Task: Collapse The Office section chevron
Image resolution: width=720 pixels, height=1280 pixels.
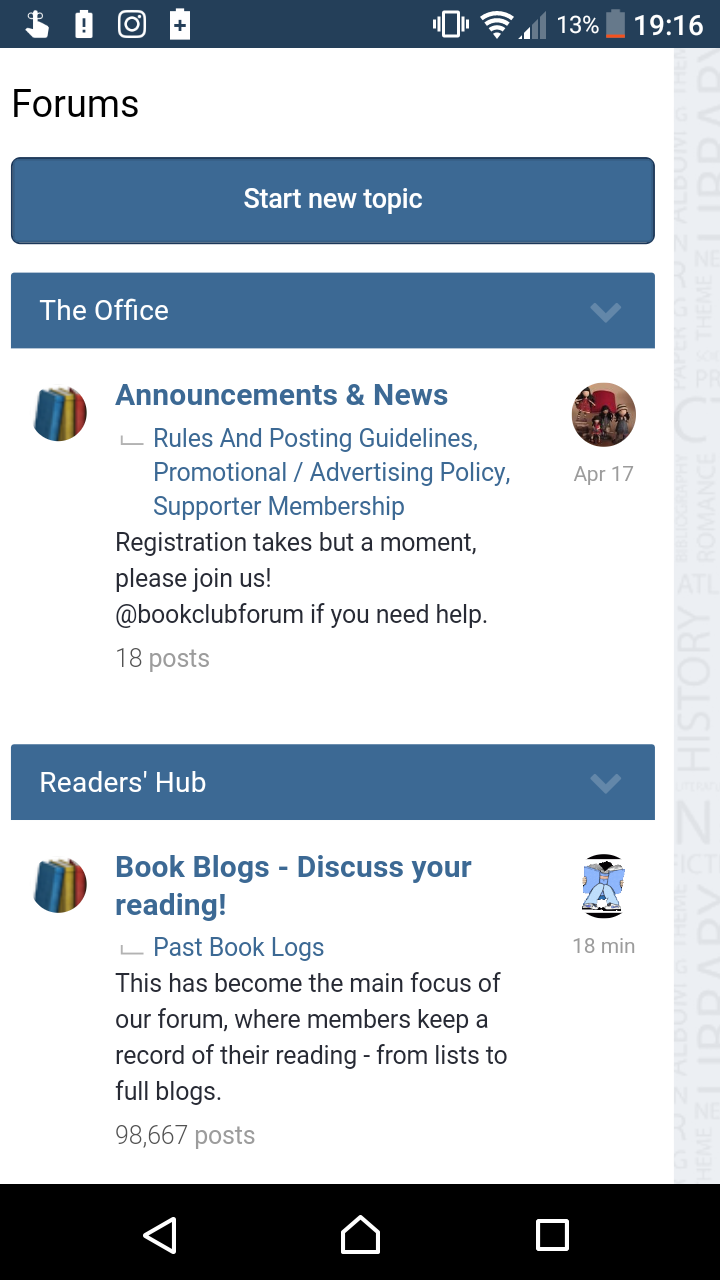Action: 606,311
